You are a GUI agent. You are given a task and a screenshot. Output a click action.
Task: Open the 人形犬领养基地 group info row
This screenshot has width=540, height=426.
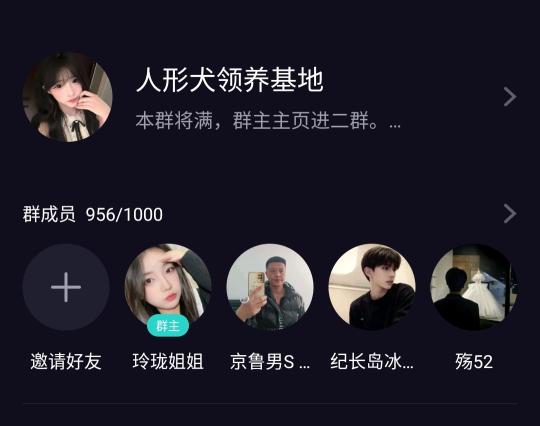click(x=270, y=97)
